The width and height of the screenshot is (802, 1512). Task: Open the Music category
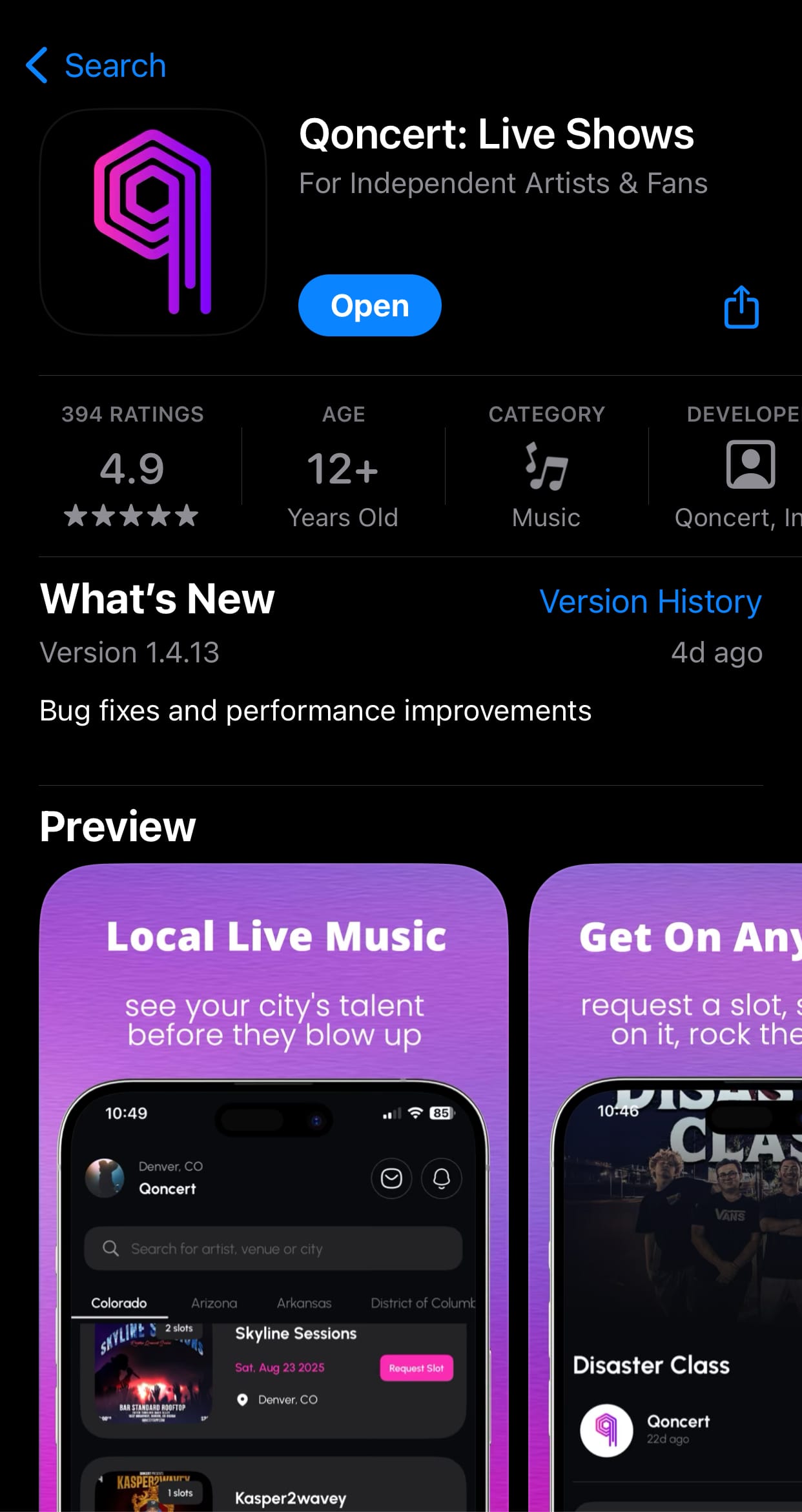click(x=546, y=466)
